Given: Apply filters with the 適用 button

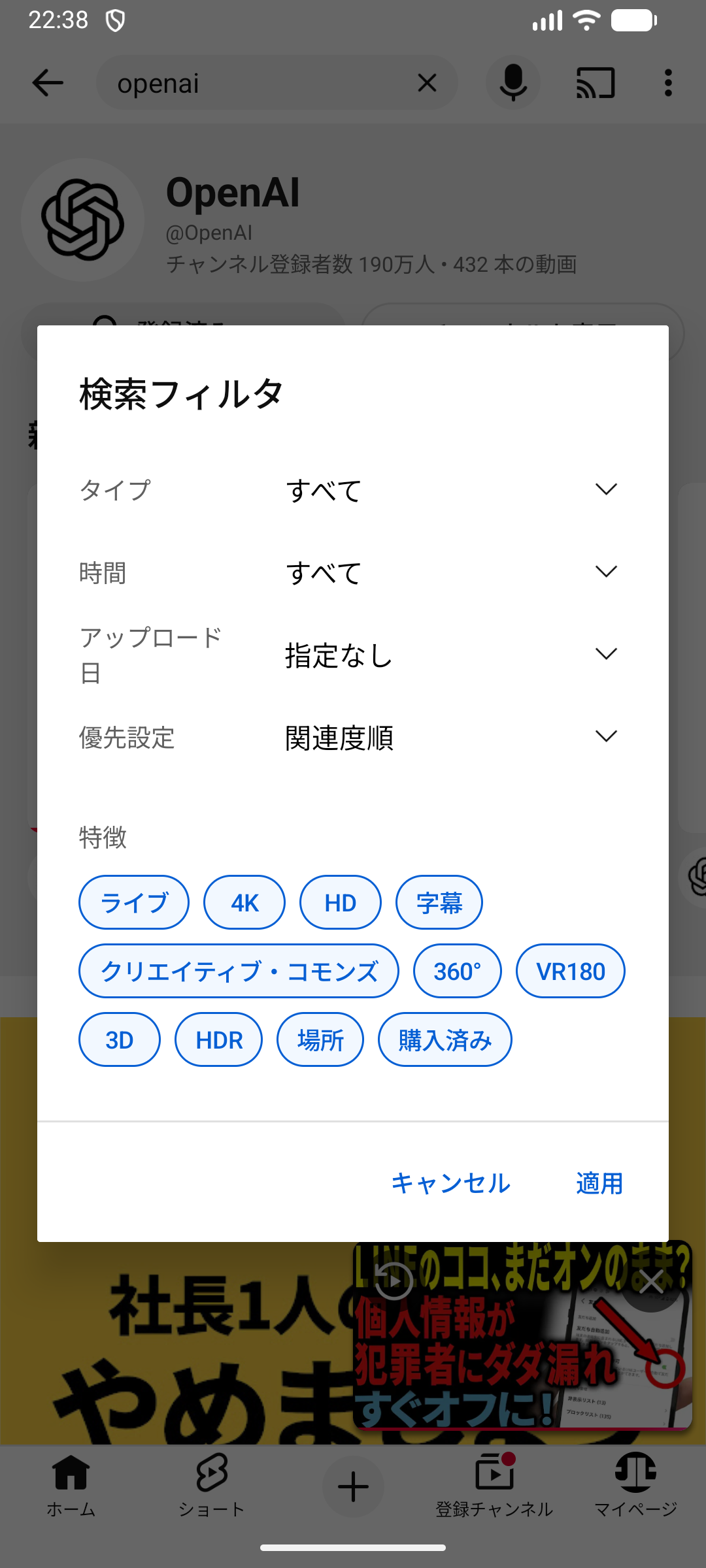Looking at the screenshot, I should click(599, 1183).
